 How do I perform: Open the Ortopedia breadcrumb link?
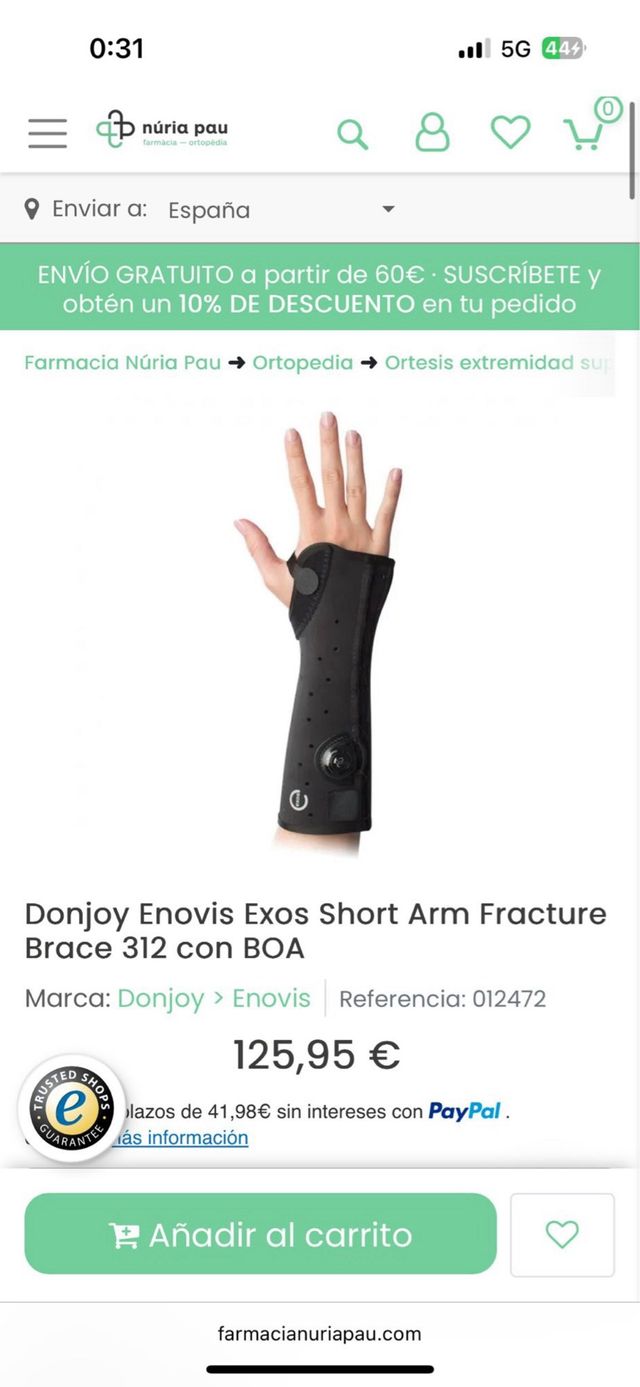(x=302, y=363)
